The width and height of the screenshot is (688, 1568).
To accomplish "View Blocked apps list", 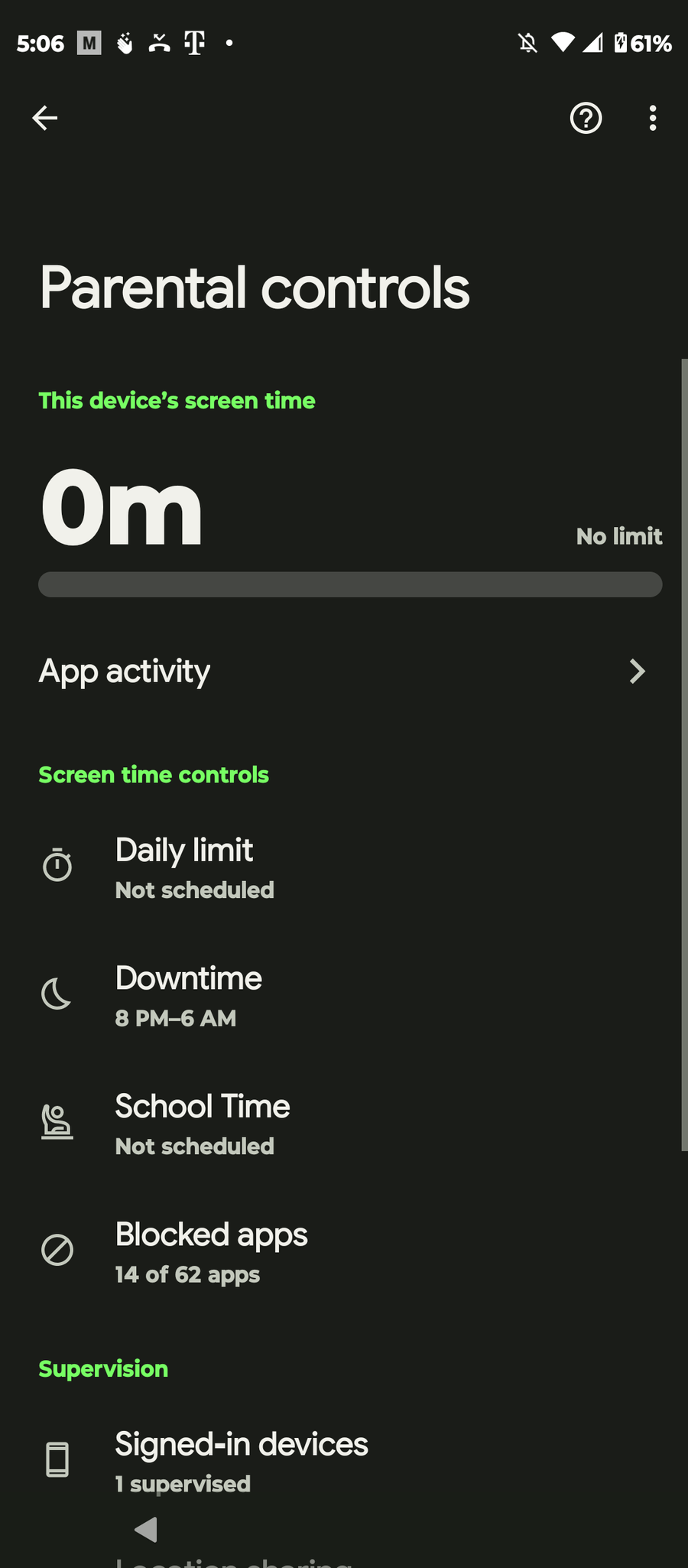I will (x=344, y=1253).
